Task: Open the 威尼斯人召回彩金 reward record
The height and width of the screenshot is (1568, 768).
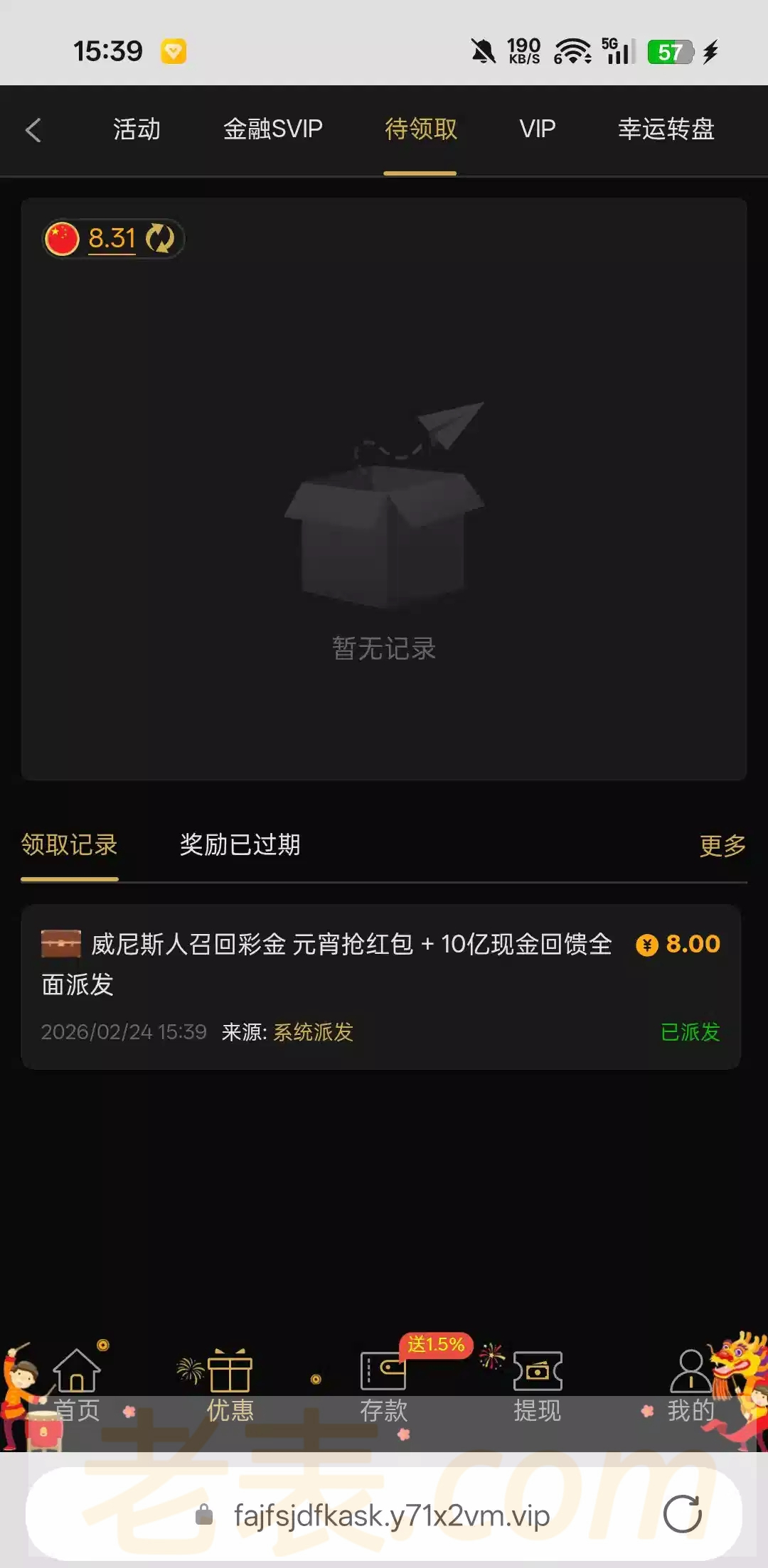Action: click(x=381, y=987)
